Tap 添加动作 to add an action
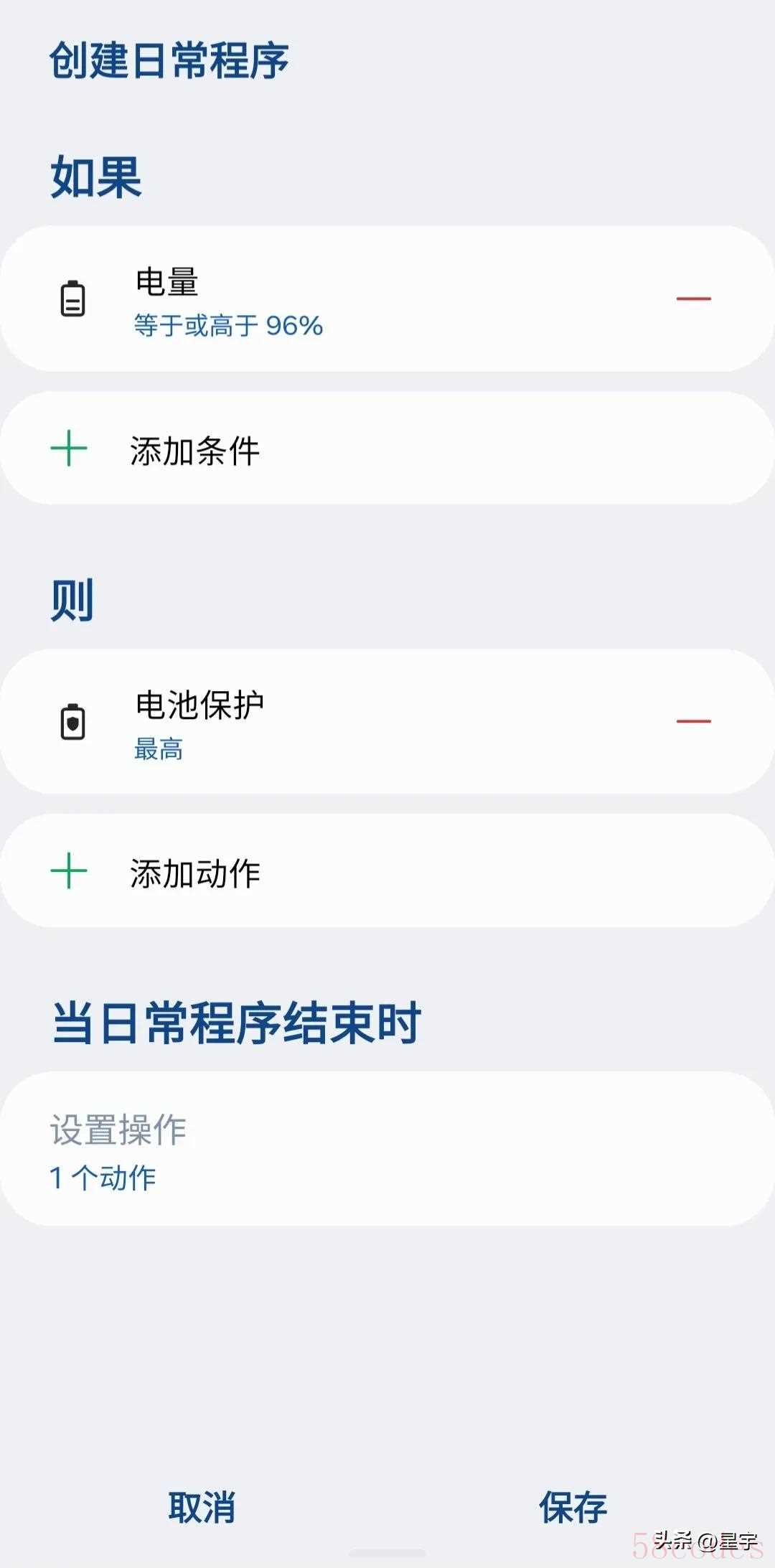This screenshot has width=775, height=1568. (195, 873)
